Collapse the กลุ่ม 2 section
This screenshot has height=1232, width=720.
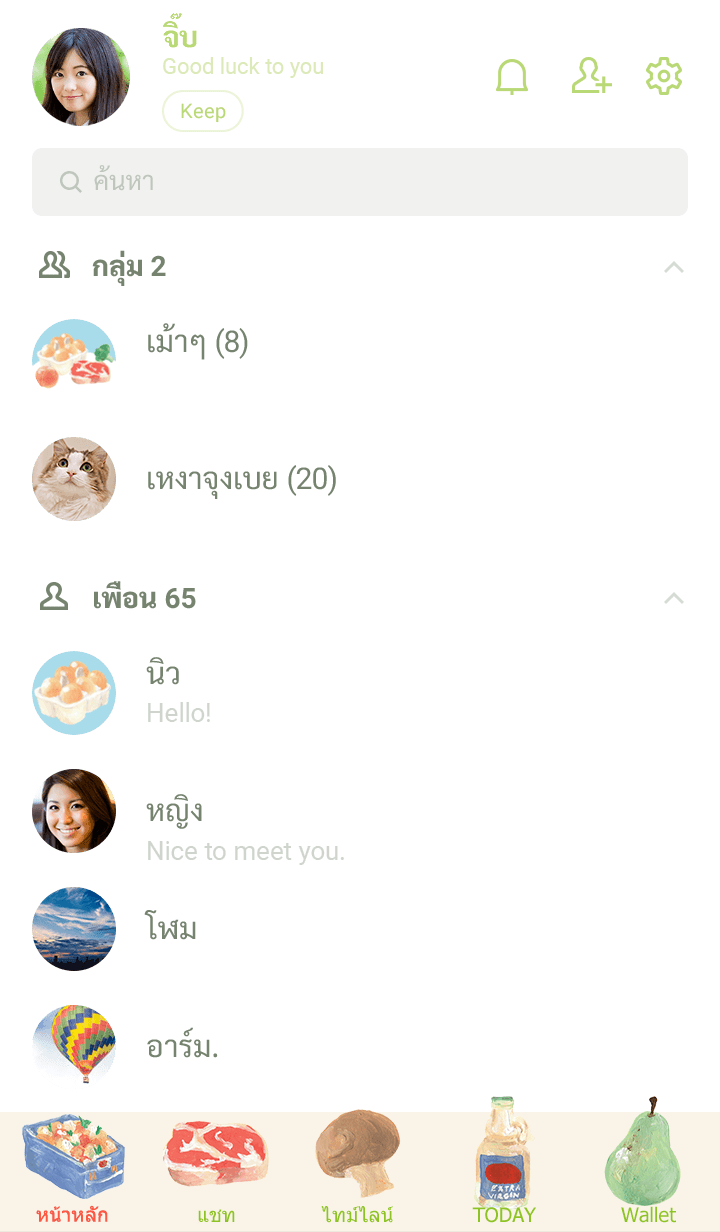click(x=674, y=267)
